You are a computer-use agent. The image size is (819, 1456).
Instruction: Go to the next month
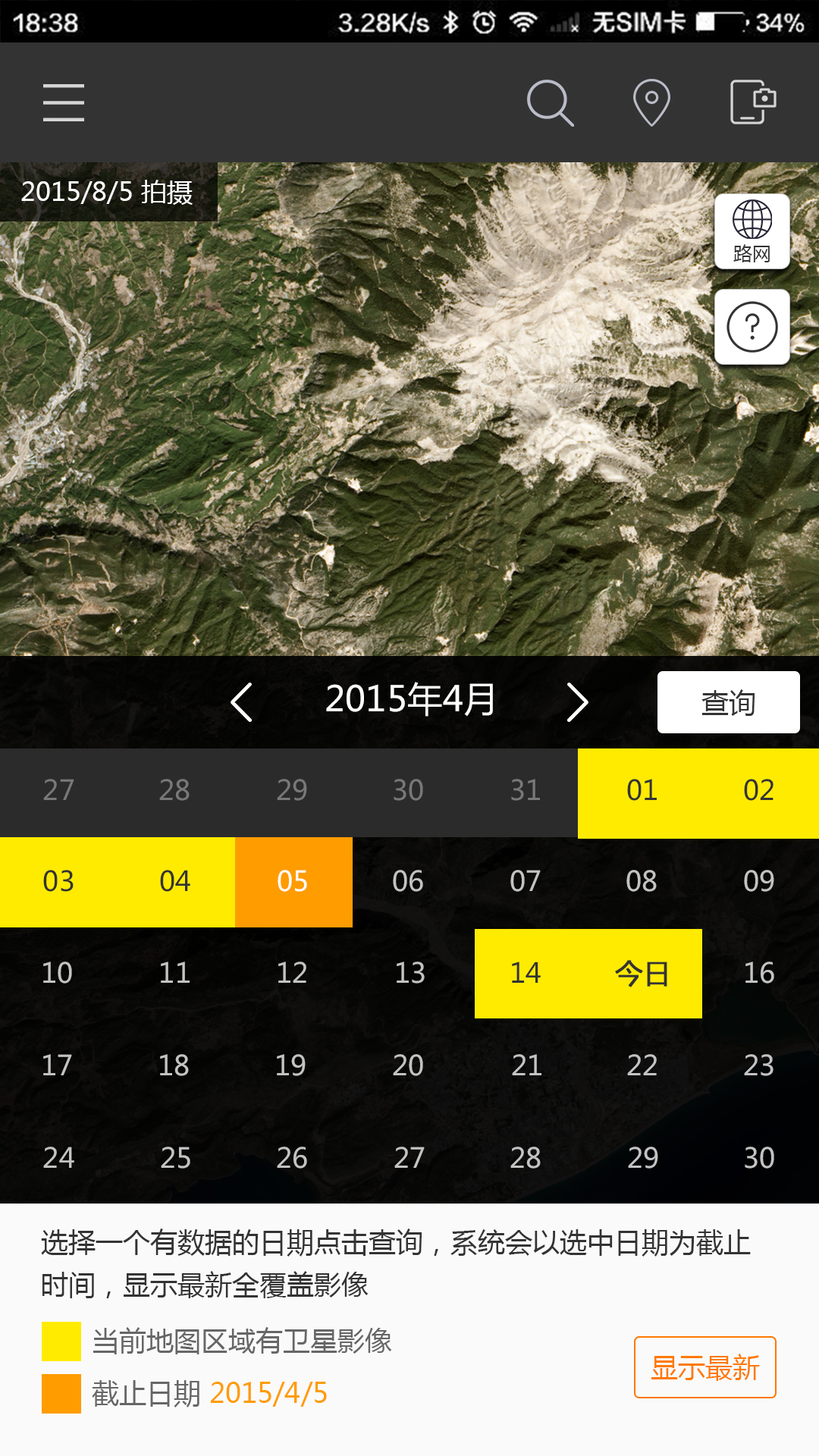(x=577, y=701)
